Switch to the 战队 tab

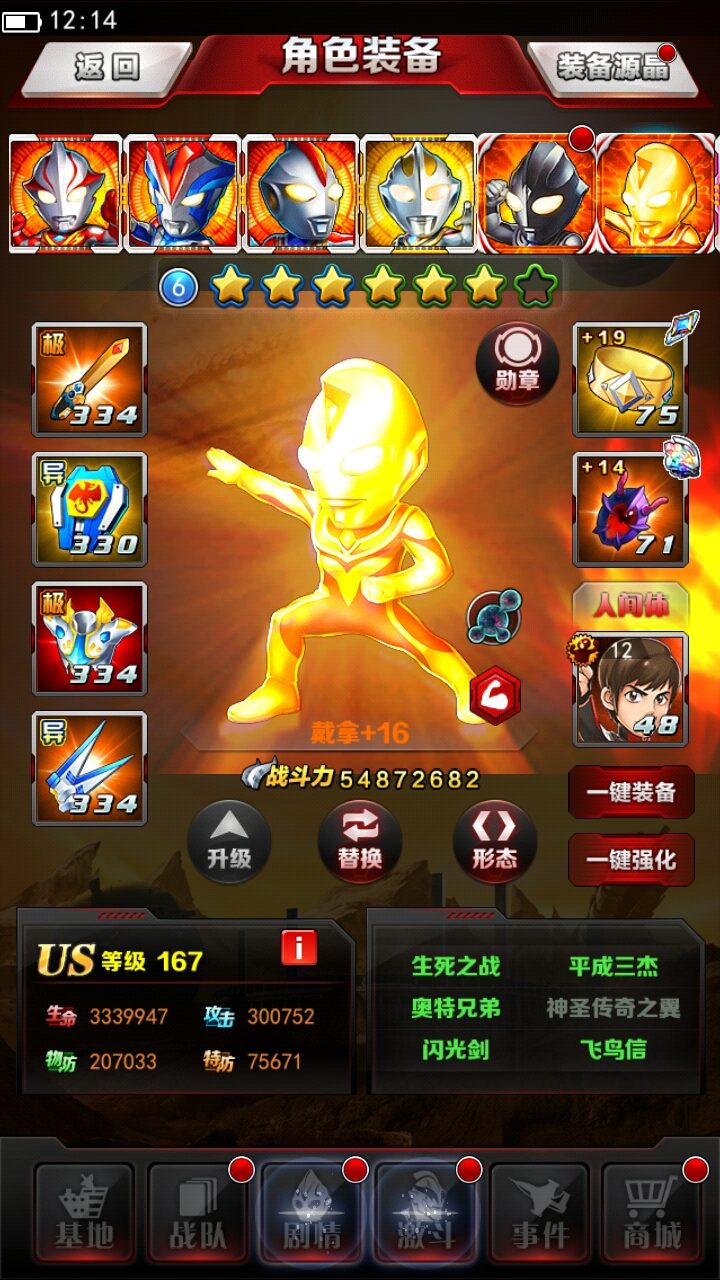coord(198,1210)
